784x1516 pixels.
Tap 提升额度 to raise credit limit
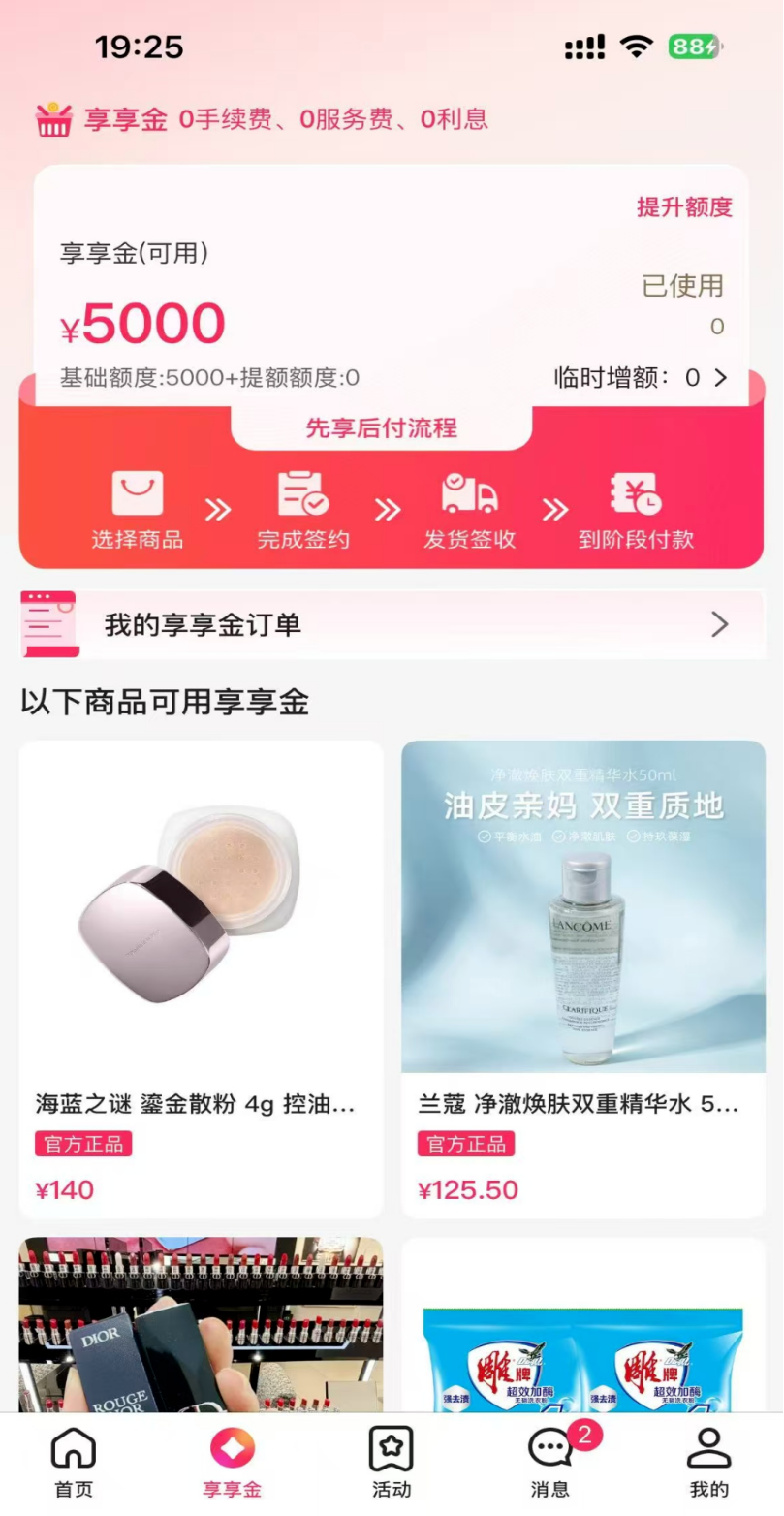[x=683, y=206]
